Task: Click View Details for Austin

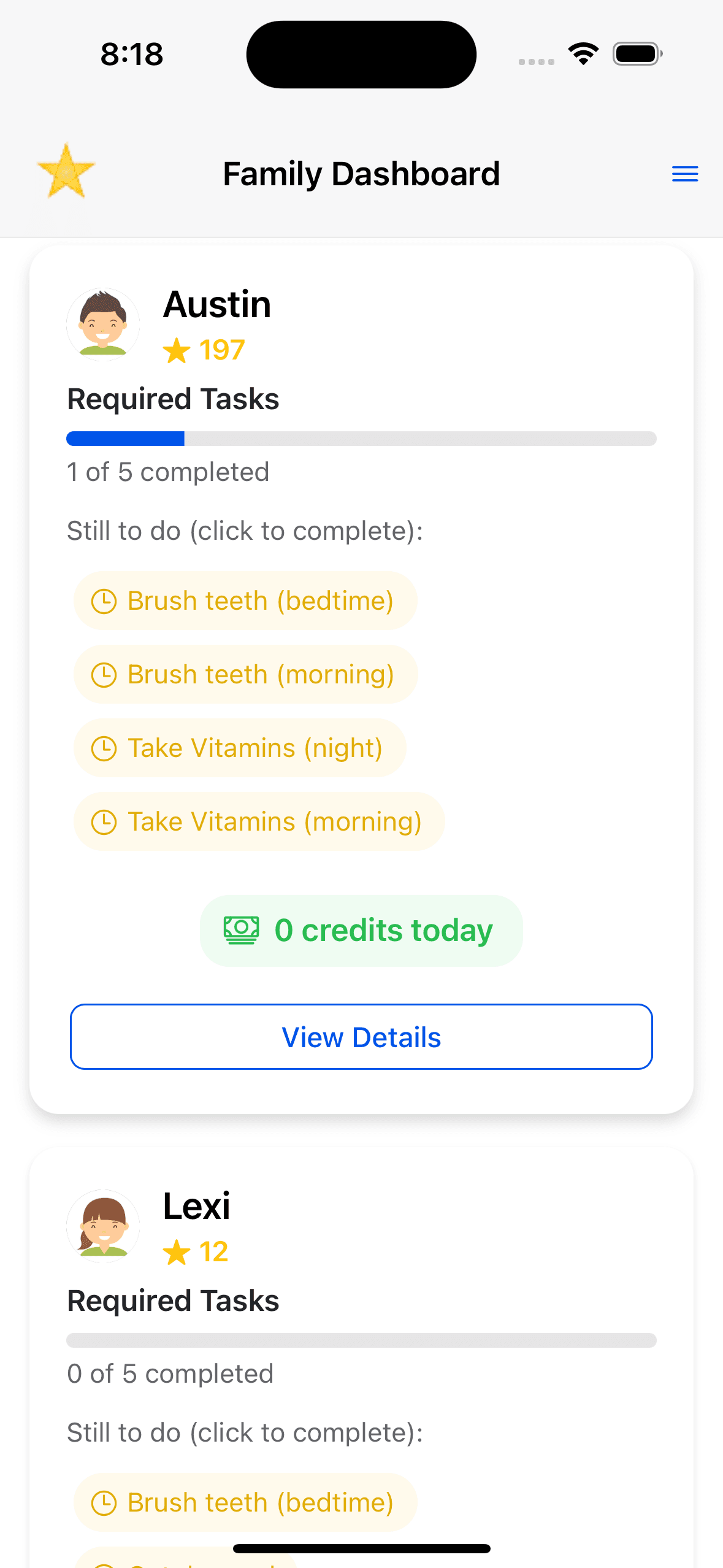Action: (x=361, y=1037)
